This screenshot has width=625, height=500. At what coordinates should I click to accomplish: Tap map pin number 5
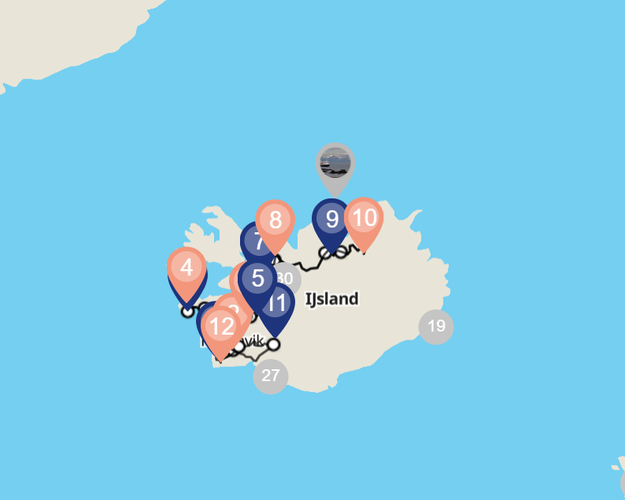(x=258, y=279)
